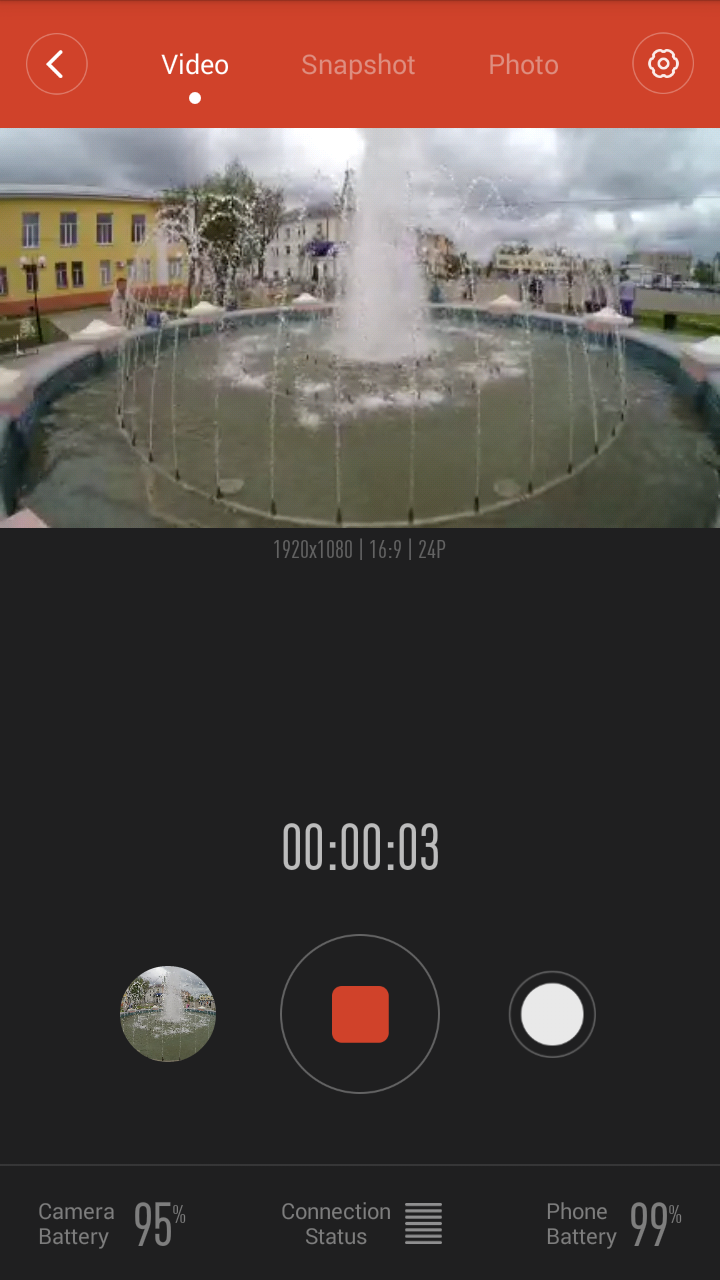Open camera settings gear icon
720x1280 pixels.
[x=663, y=65]
